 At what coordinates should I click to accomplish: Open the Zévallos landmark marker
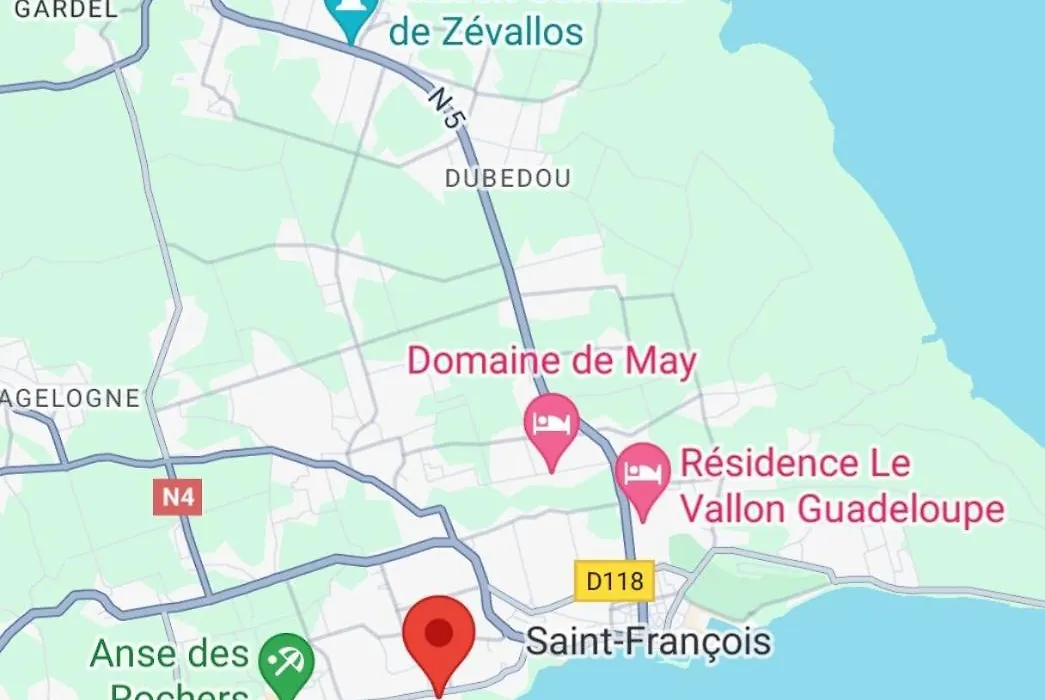click(351, 17)
